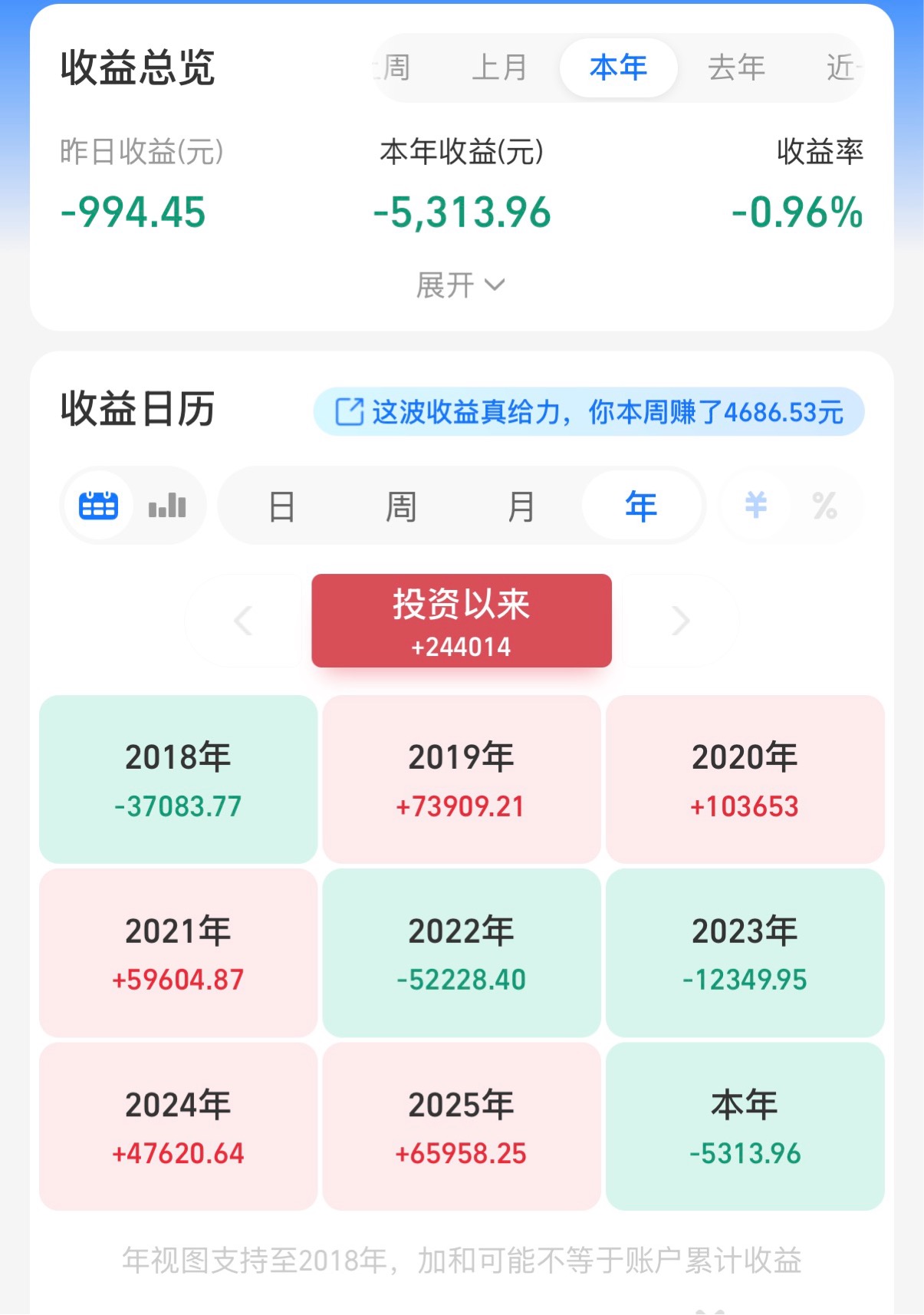The height and width of the screenshot is (1315, 924).
Task: Show earnings calendar by 周
Action: (x=401, y=506)
